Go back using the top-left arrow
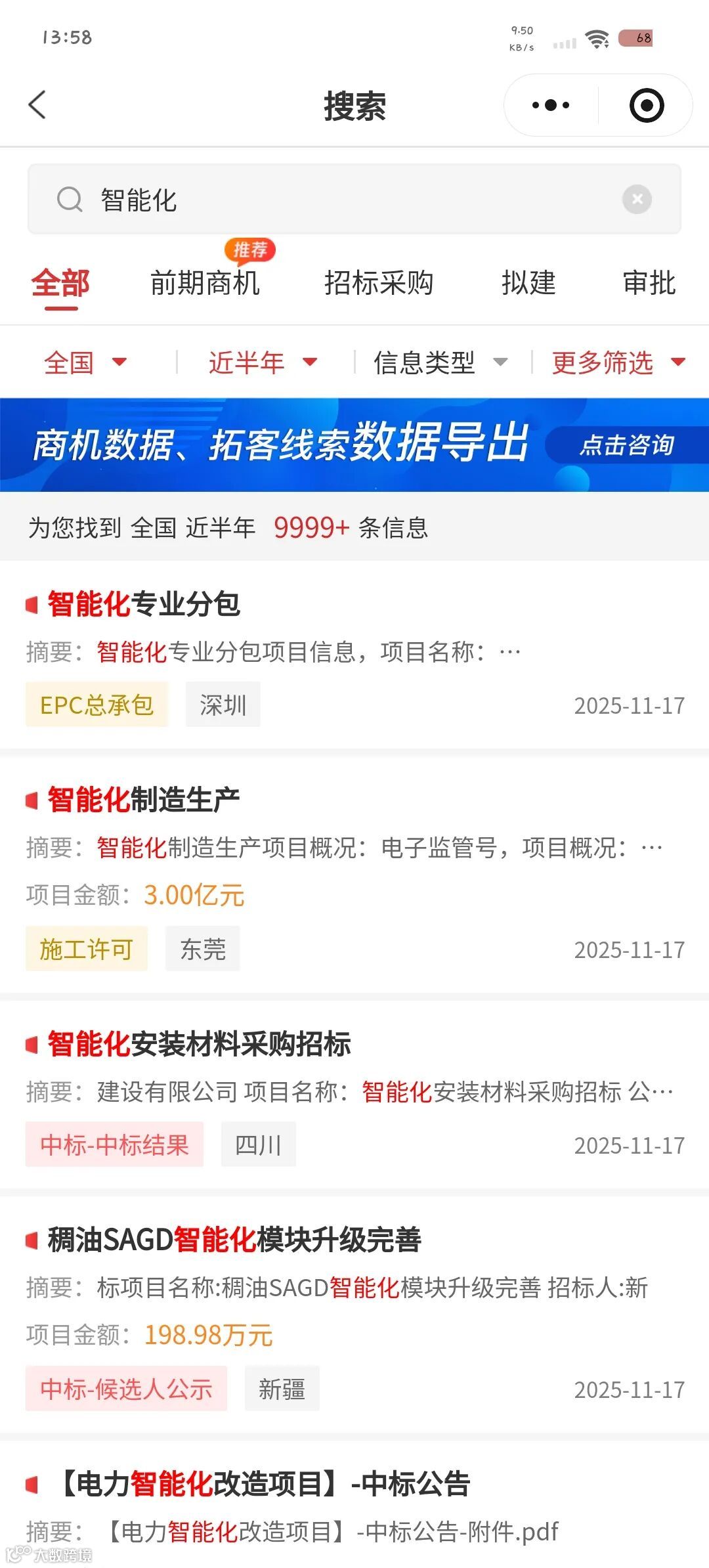Viewport: 709px width, 1568px height. click(37, 105)
